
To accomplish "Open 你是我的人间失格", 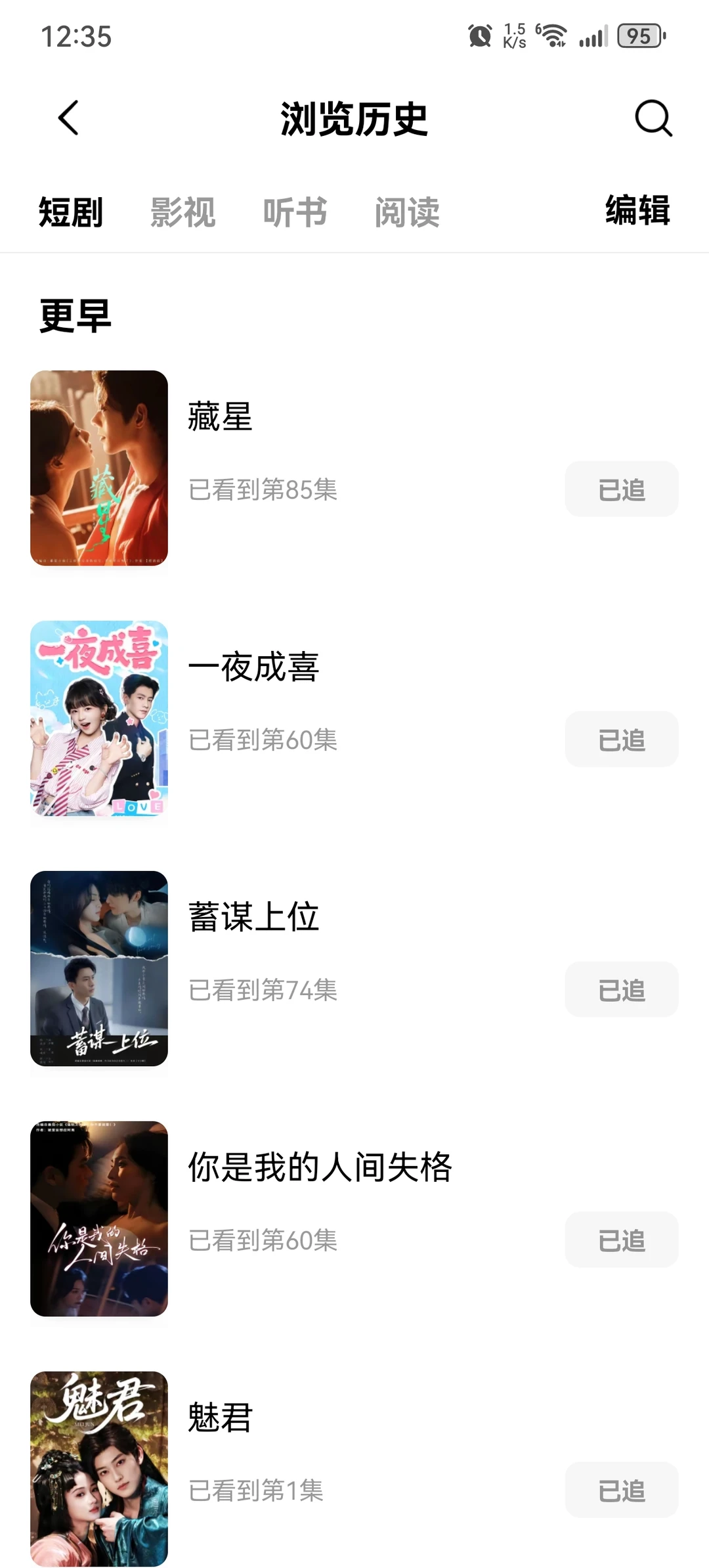I will point(320,1167).
